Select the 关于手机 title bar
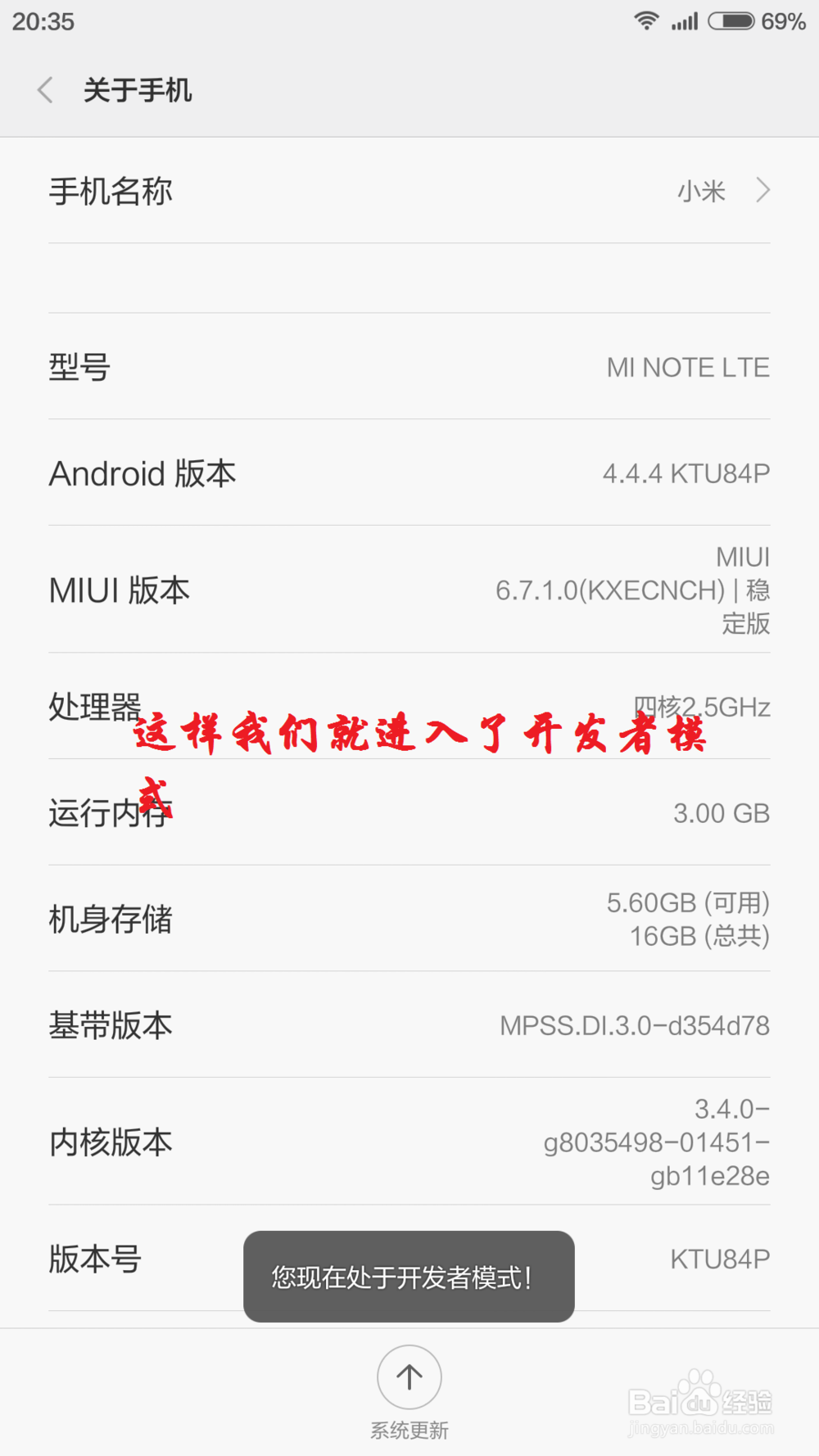 coord(138,90)
